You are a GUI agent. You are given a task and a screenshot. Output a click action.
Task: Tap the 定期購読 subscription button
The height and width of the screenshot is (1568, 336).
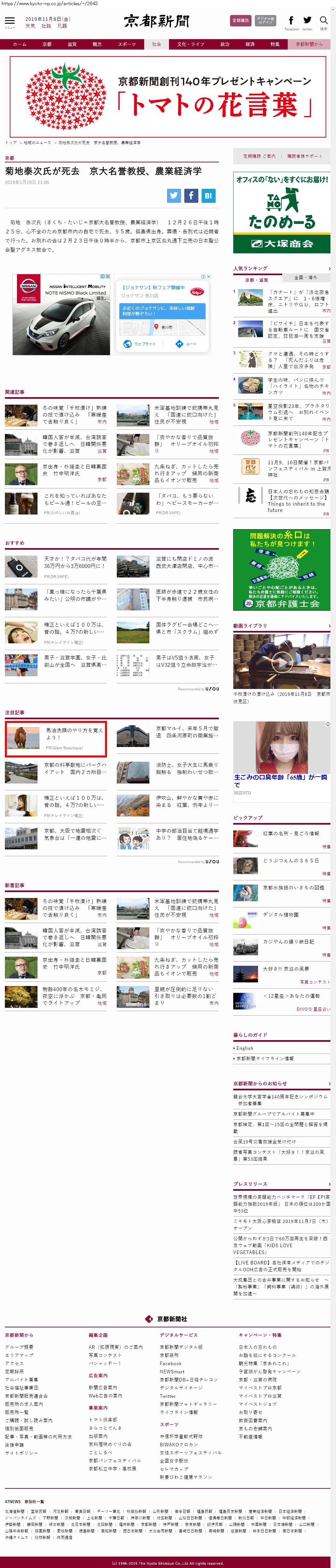(x=240, y=21)
